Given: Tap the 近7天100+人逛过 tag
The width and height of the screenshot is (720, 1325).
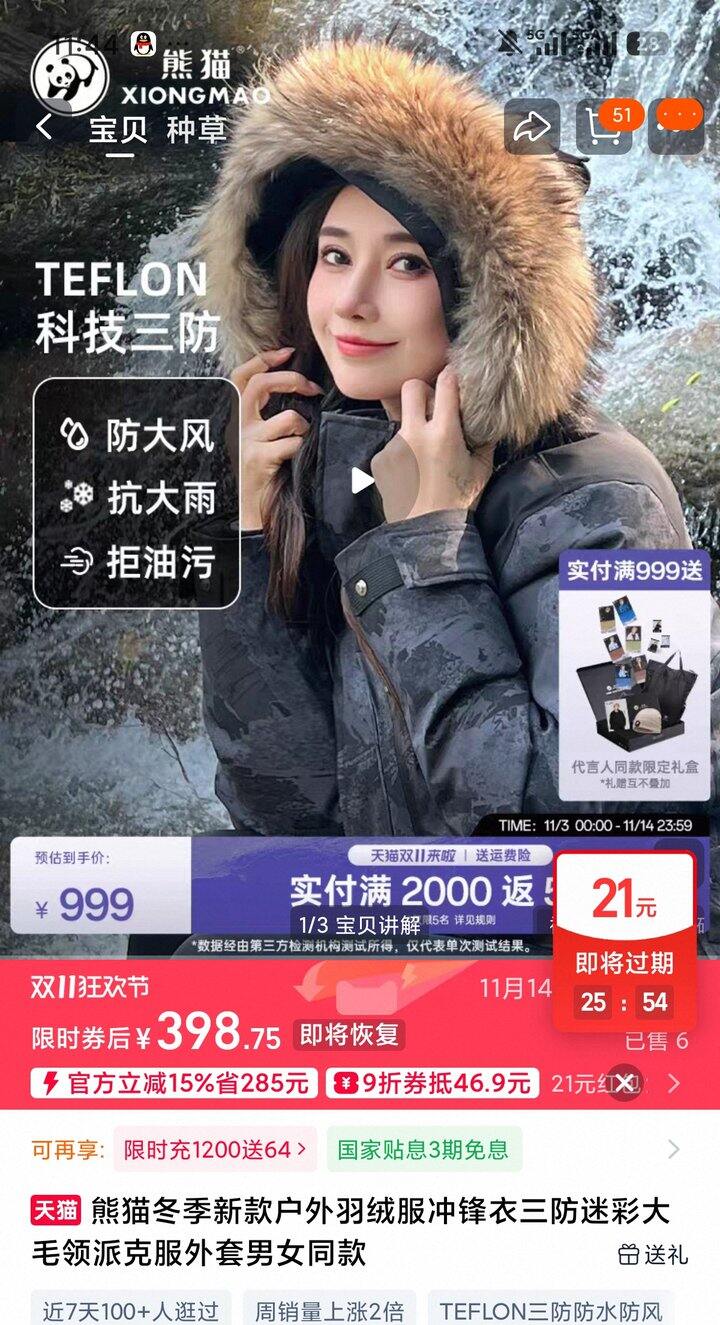Looking at the screenshot, I should tap(131, 1310).
